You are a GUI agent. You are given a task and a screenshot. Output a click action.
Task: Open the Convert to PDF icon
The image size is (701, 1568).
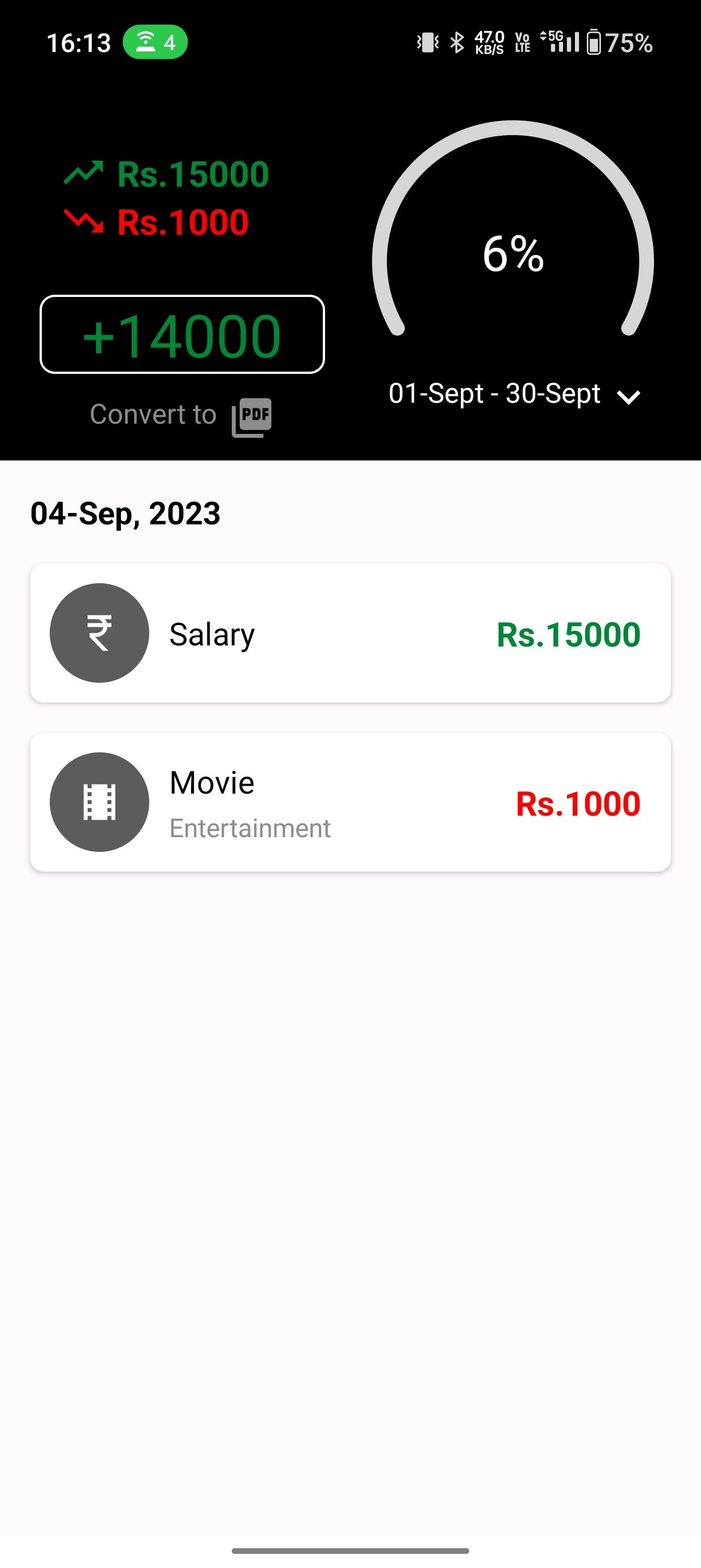[252, 416]
